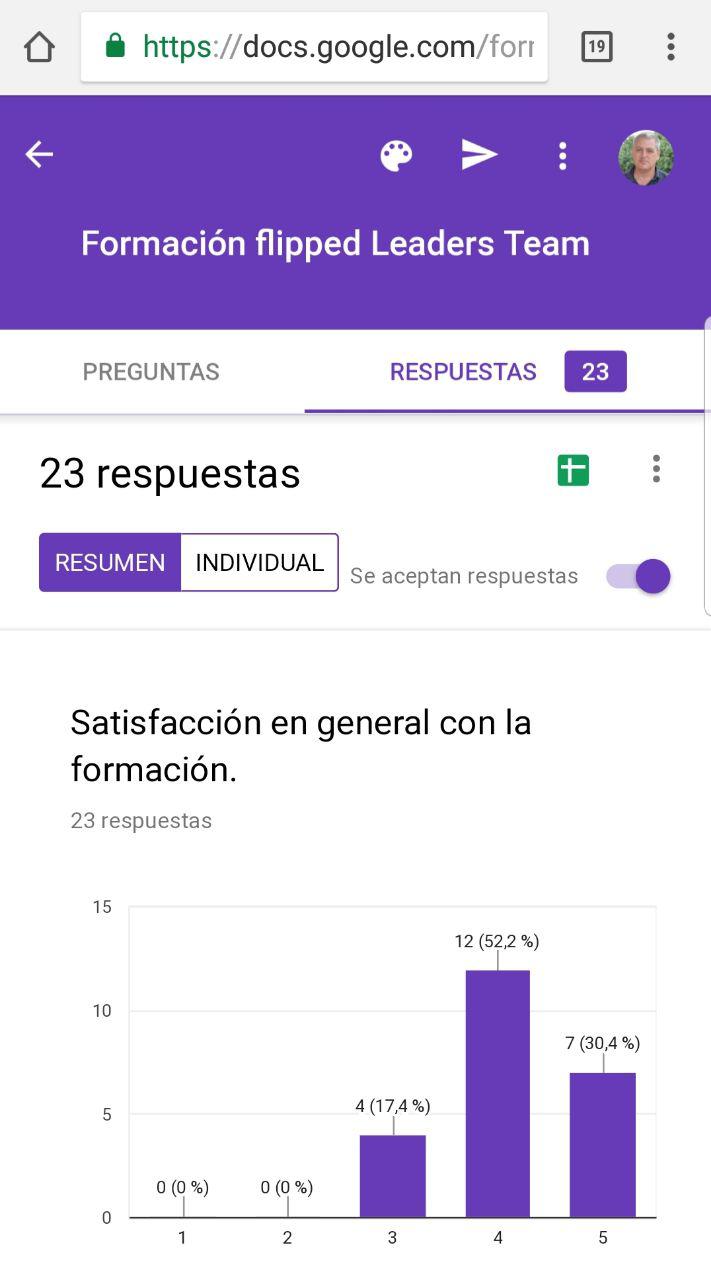
Task: Open the account profile picture
Action: pyautogui.click(x=645, y=157)
